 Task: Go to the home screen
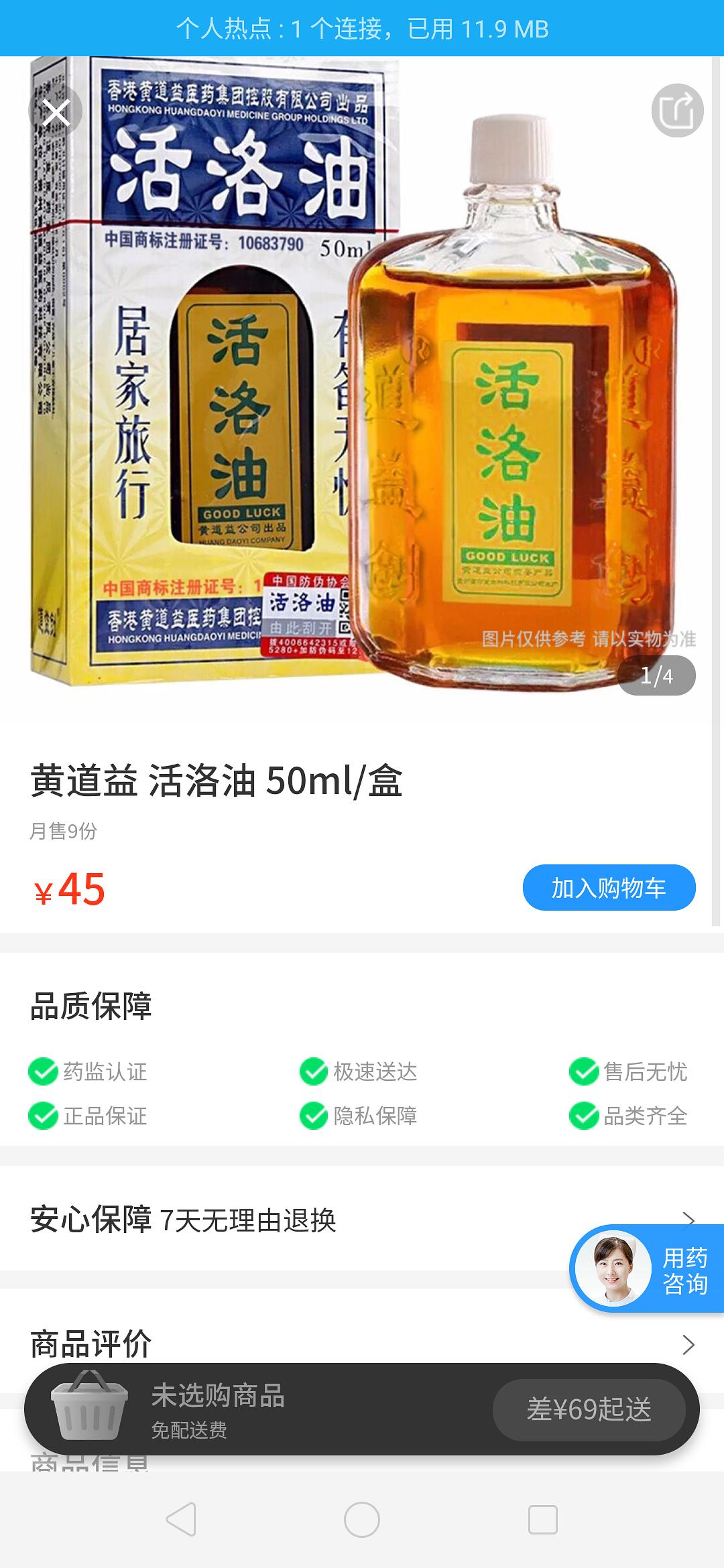coord(362,1519)
